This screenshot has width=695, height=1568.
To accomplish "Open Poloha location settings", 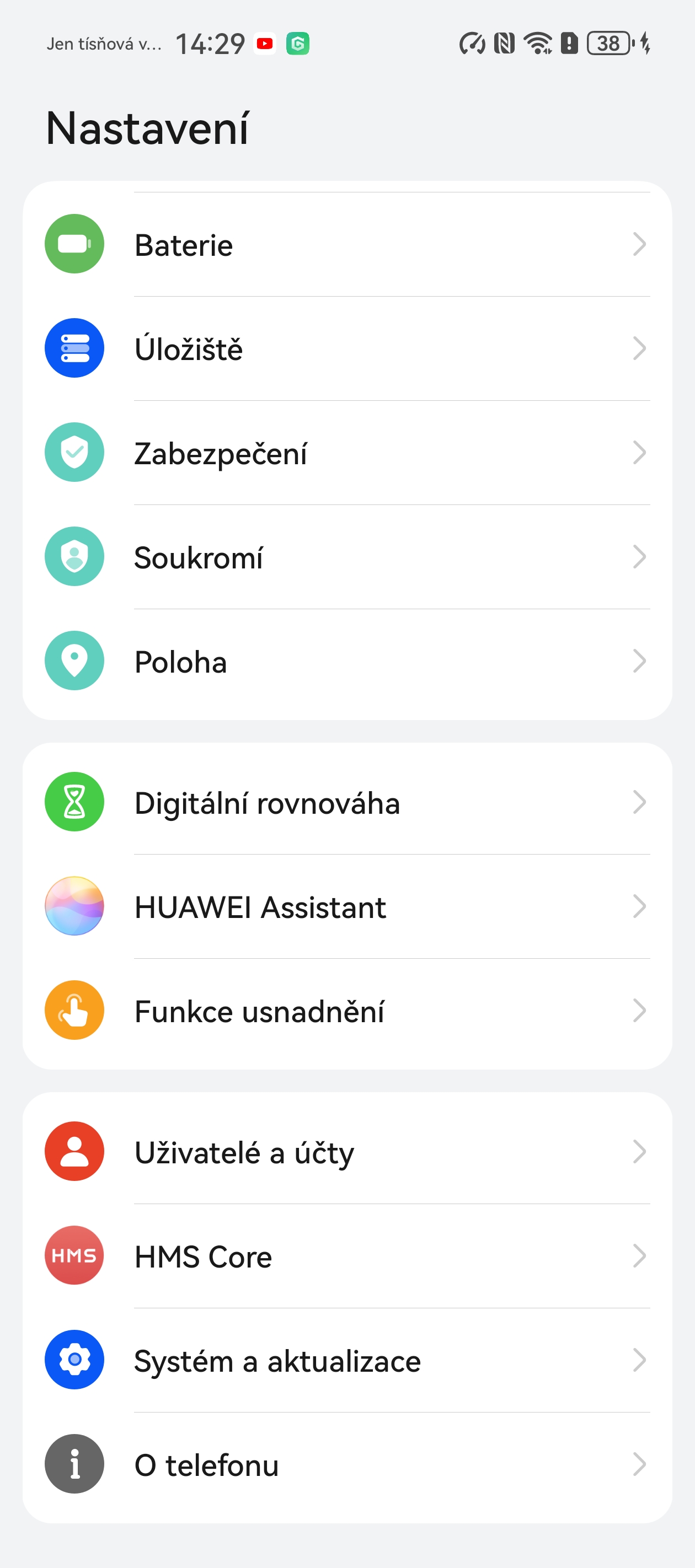I will pyautogui.click(x=347, y=661).
